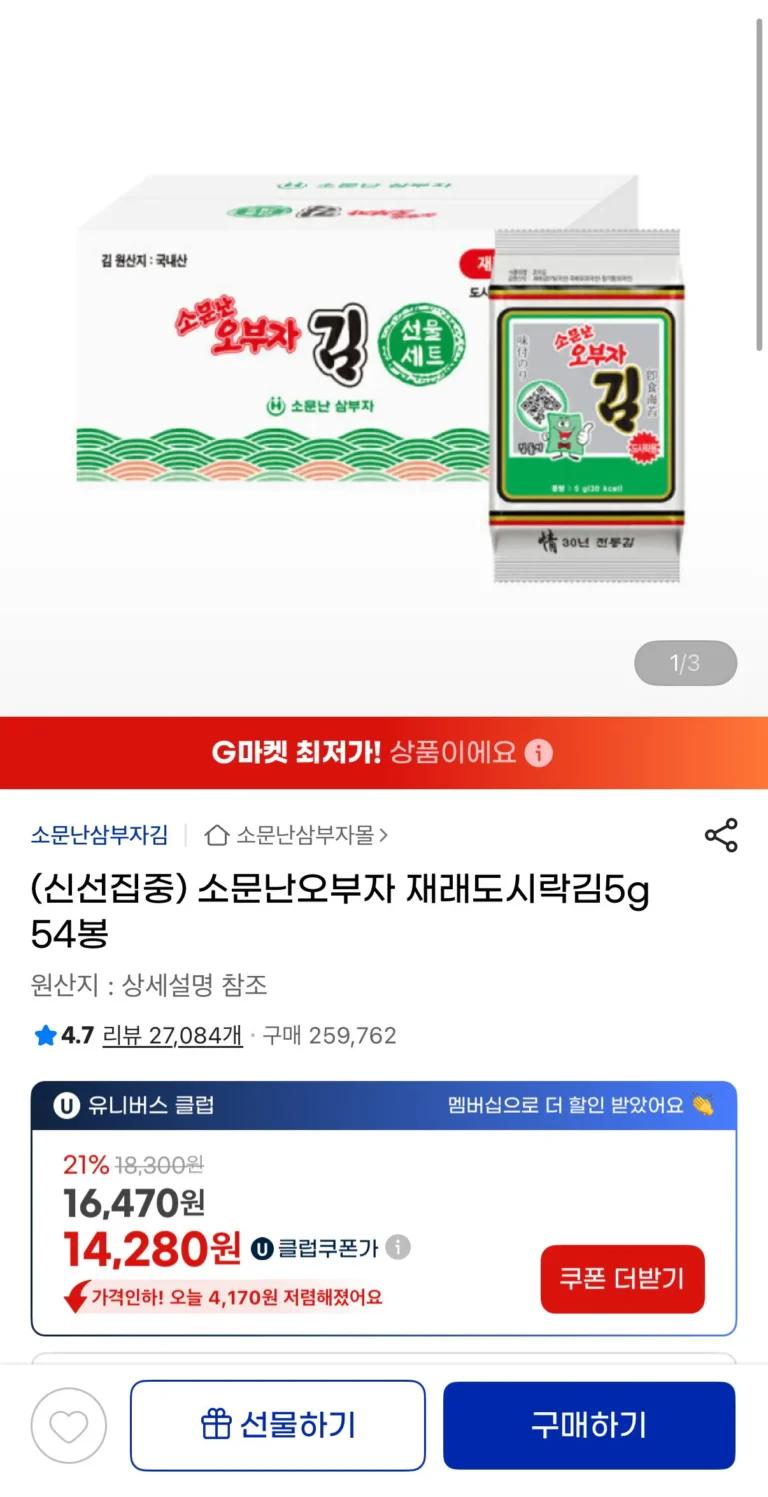
Task: Share this product via share icon
Action: pos(721,835)
